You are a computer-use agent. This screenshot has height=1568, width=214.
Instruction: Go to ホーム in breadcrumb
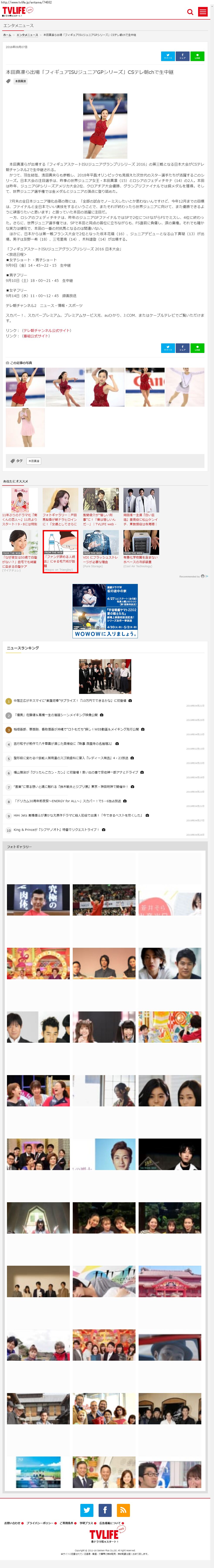[7, 35]
